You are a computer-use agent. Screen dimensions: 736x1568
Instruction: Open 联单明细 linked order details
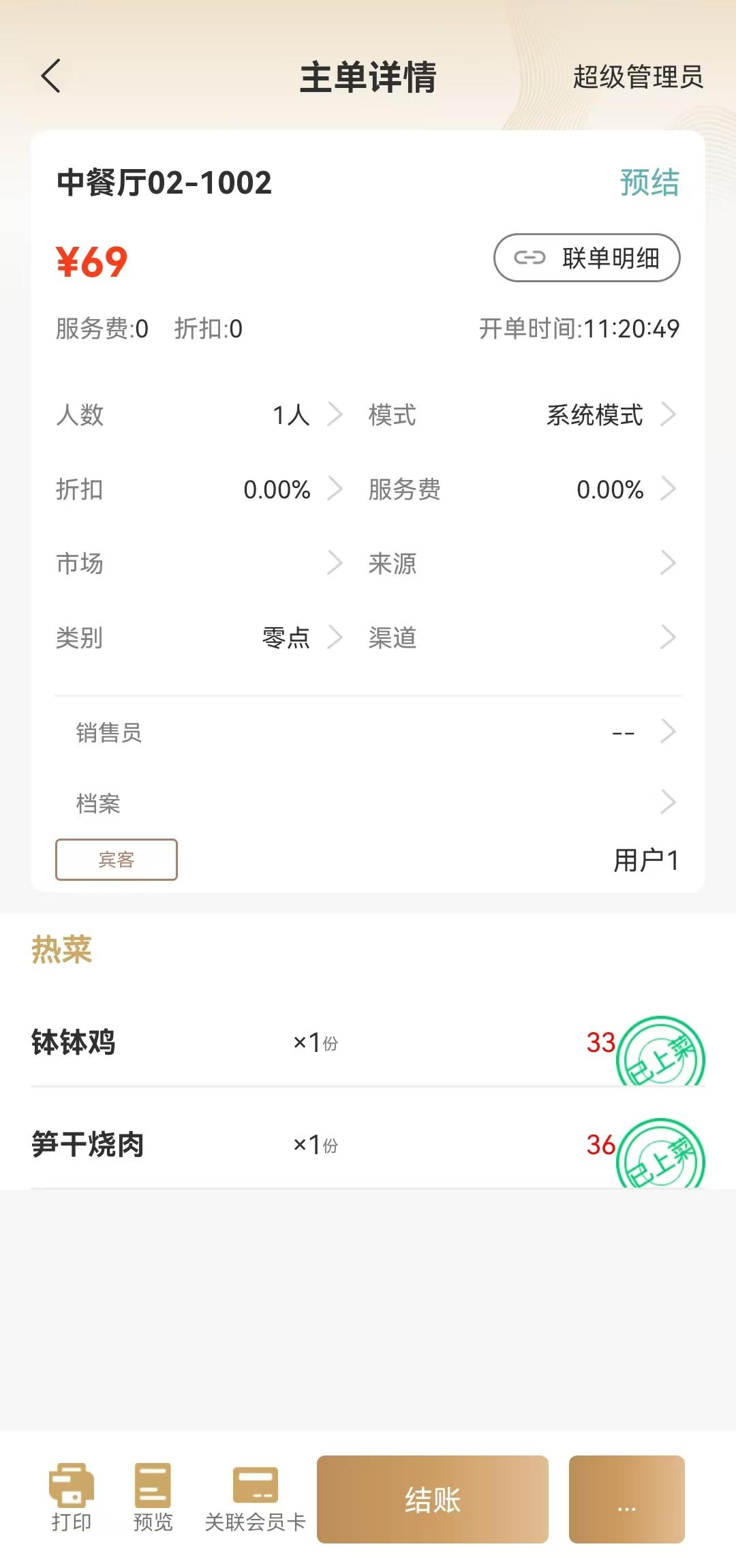[x=587, y=258]
